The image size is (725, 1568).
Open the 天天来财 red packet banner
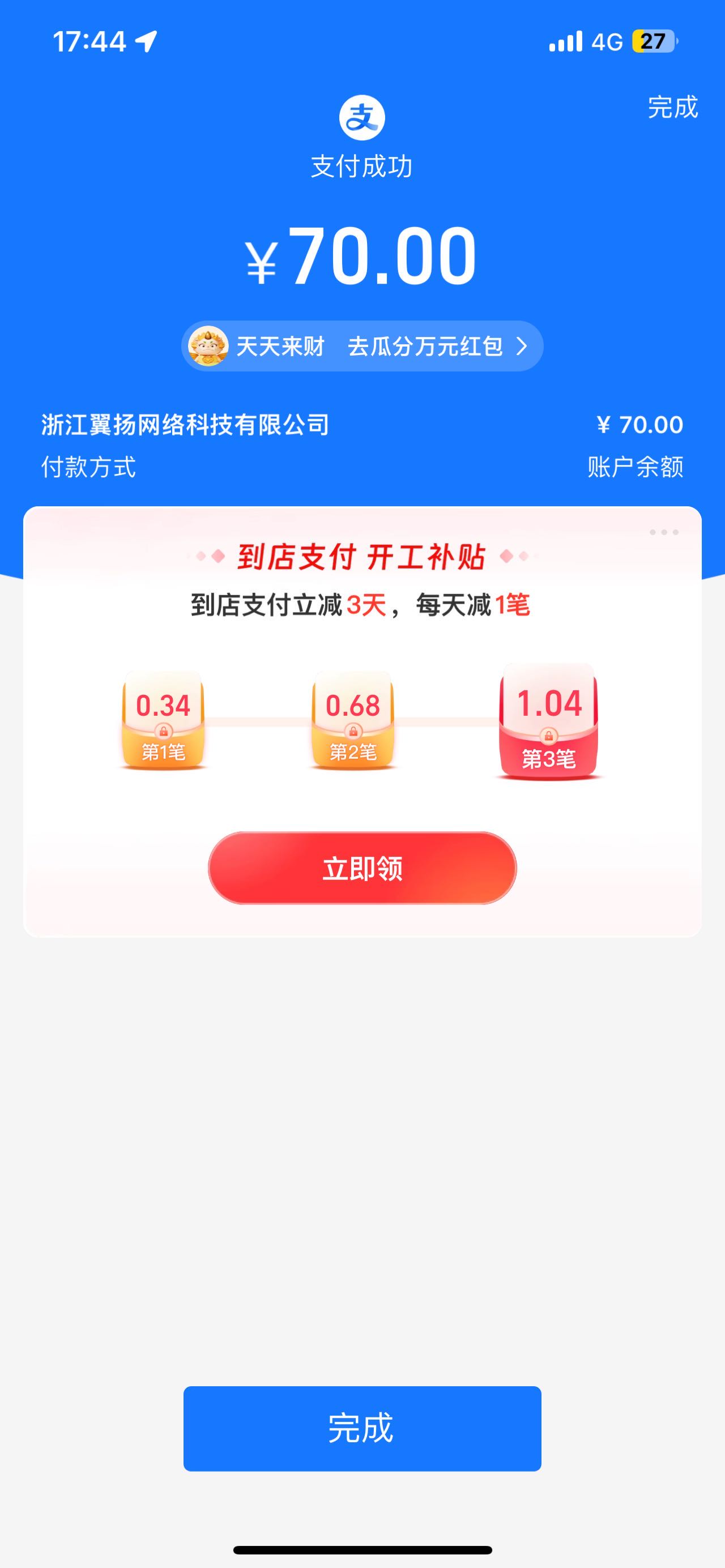pos(362,347)
